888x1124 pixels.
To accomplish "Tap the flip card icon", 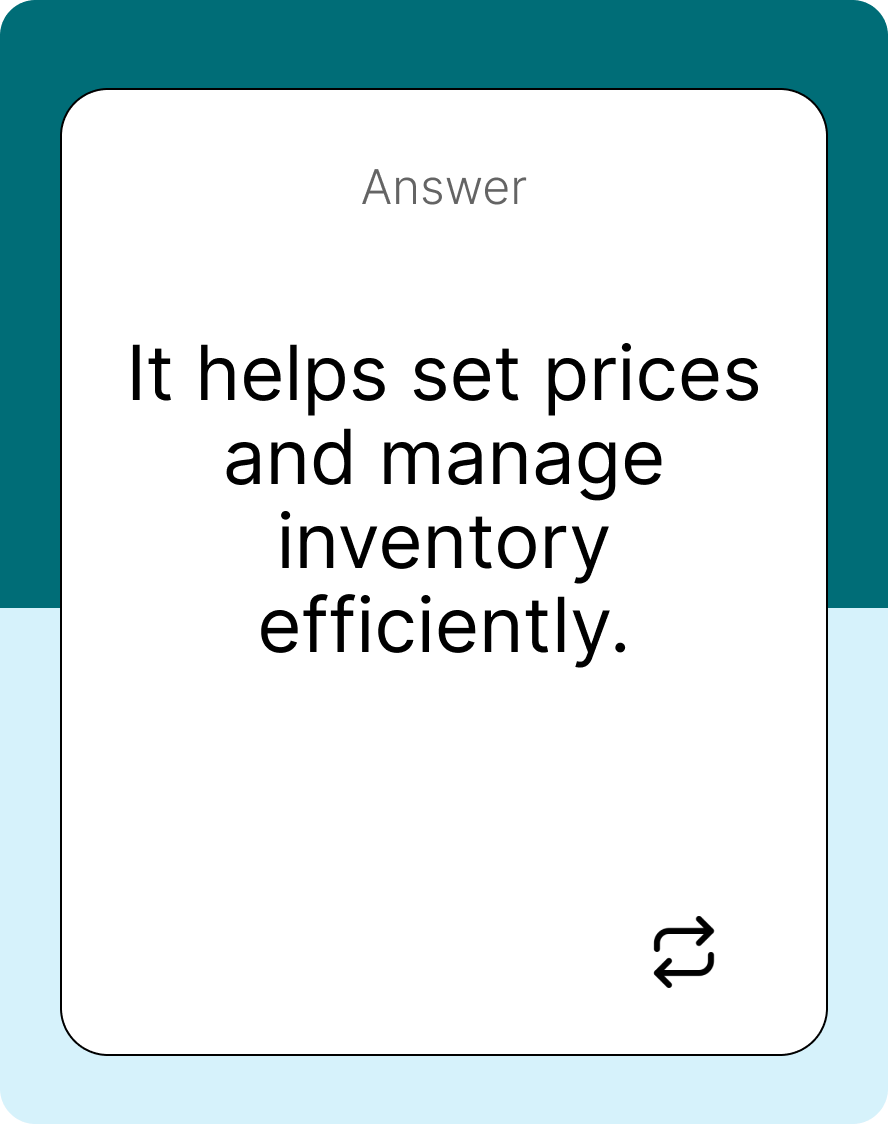I will tap(684, 952).
